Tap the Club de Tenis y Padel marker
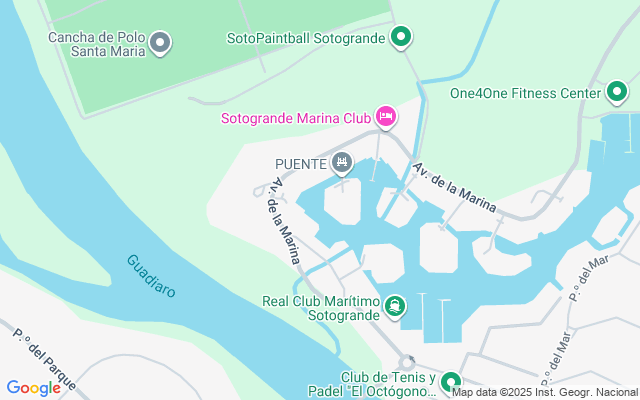 click(451, 383)
